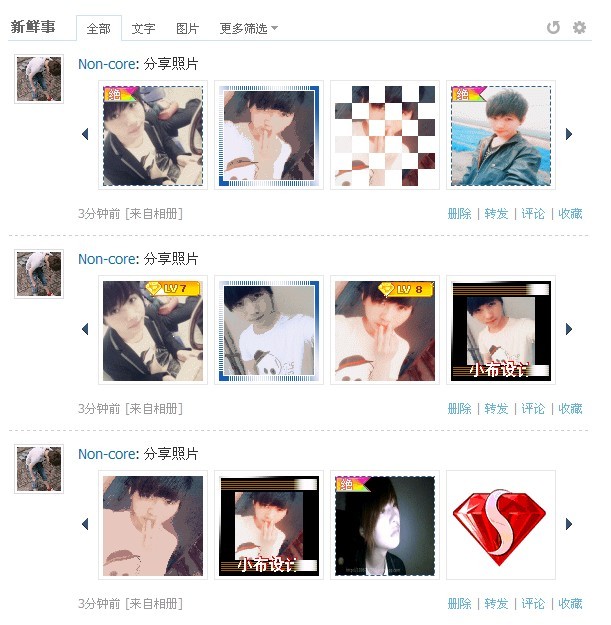Refresh the 新鲜事 feed
The height and width of the screenshot is (625, 611).
pos(553,28)
